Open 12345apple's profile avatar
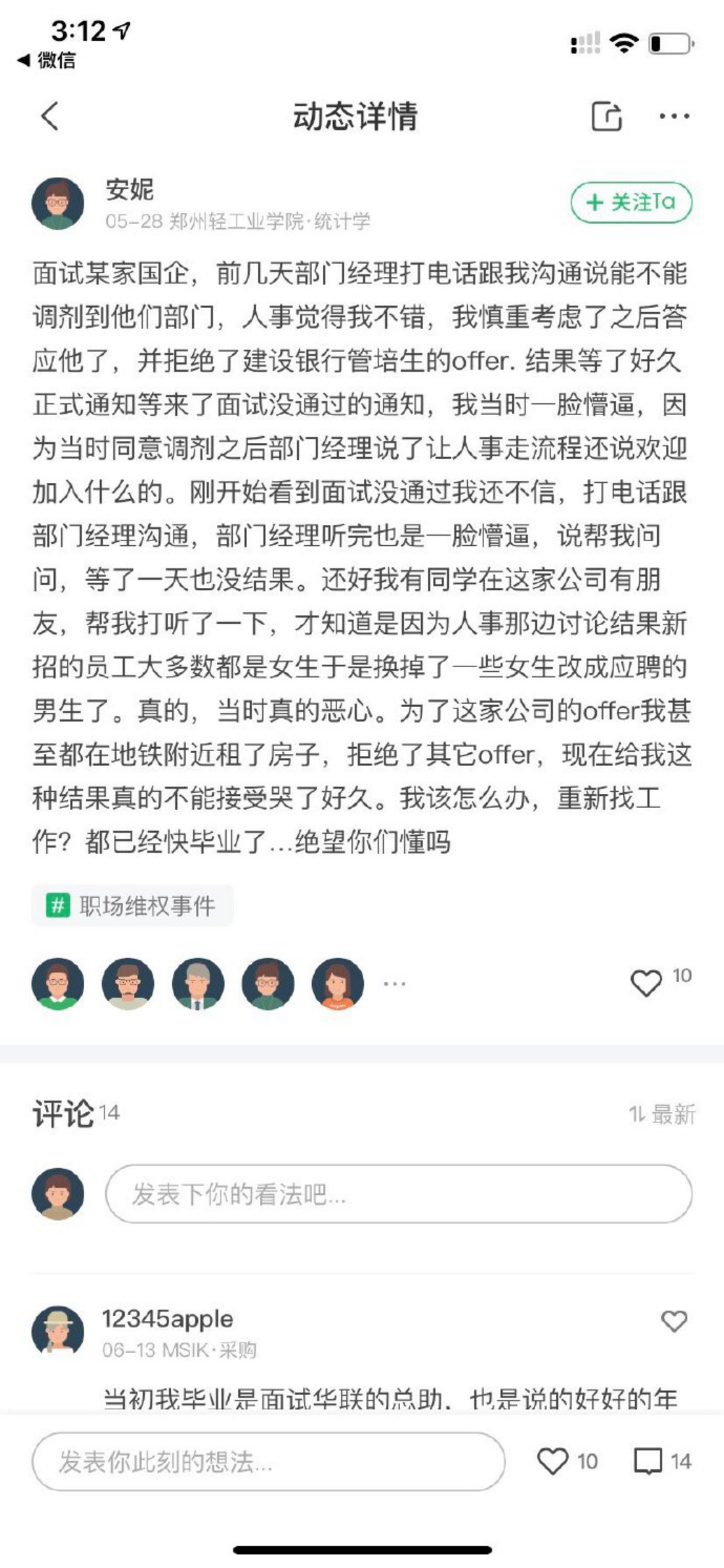The image size is (724, 1568). tap(58, 1331)
